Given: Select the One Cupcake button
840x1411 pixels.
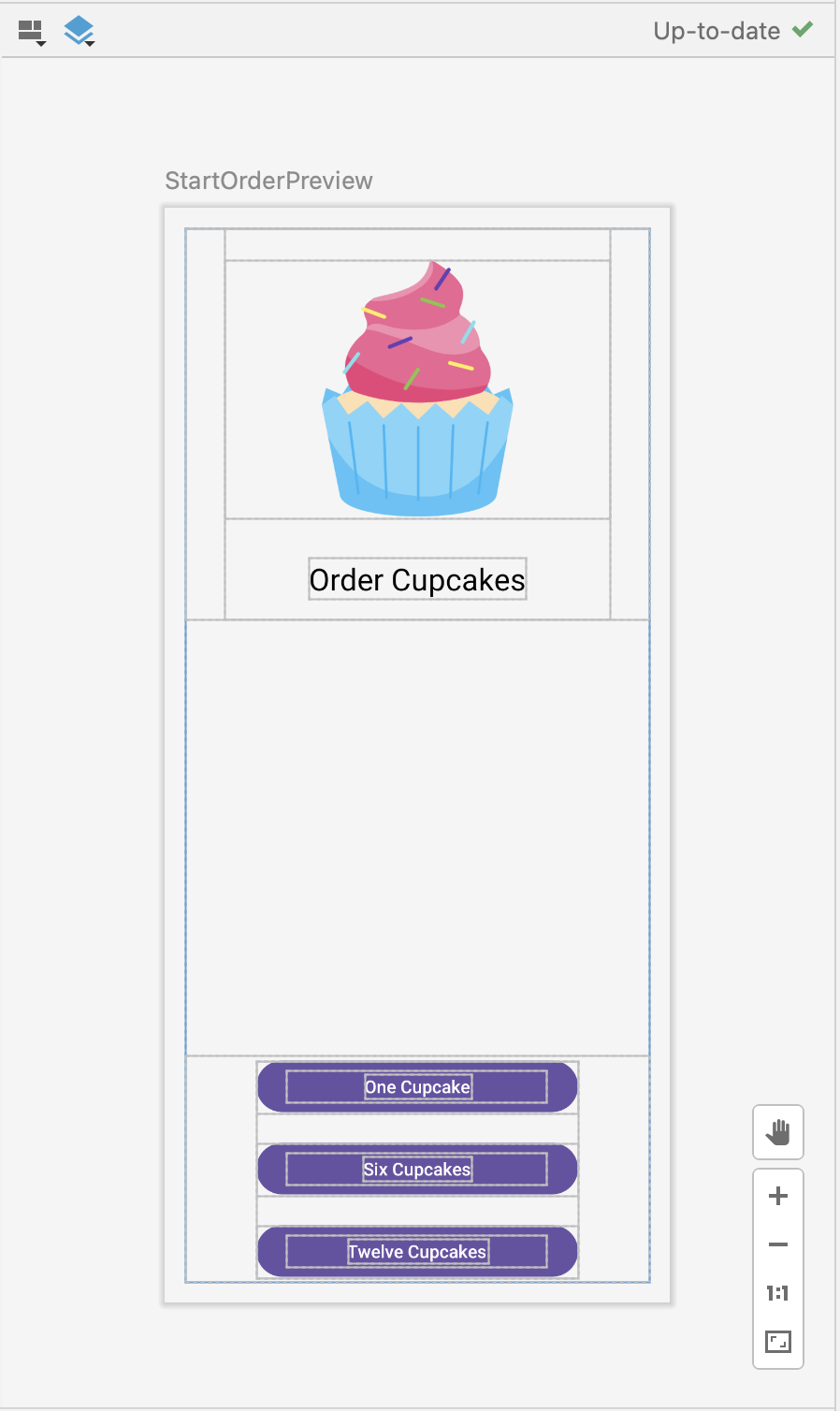Looking at the screenshot, I should click(x=417, y=1087).
